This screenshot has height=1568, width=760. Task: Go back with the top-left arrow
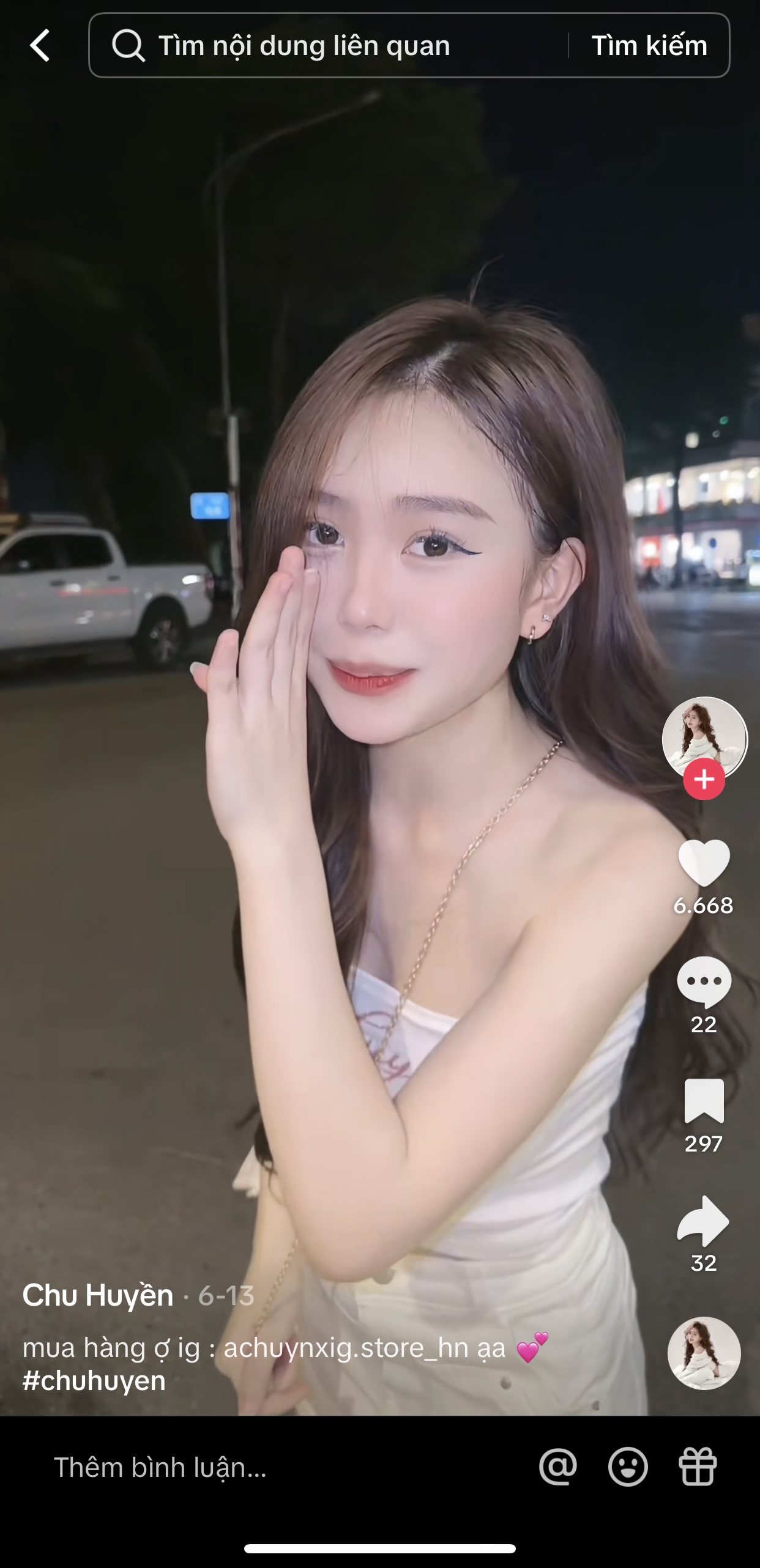[40, 46]
